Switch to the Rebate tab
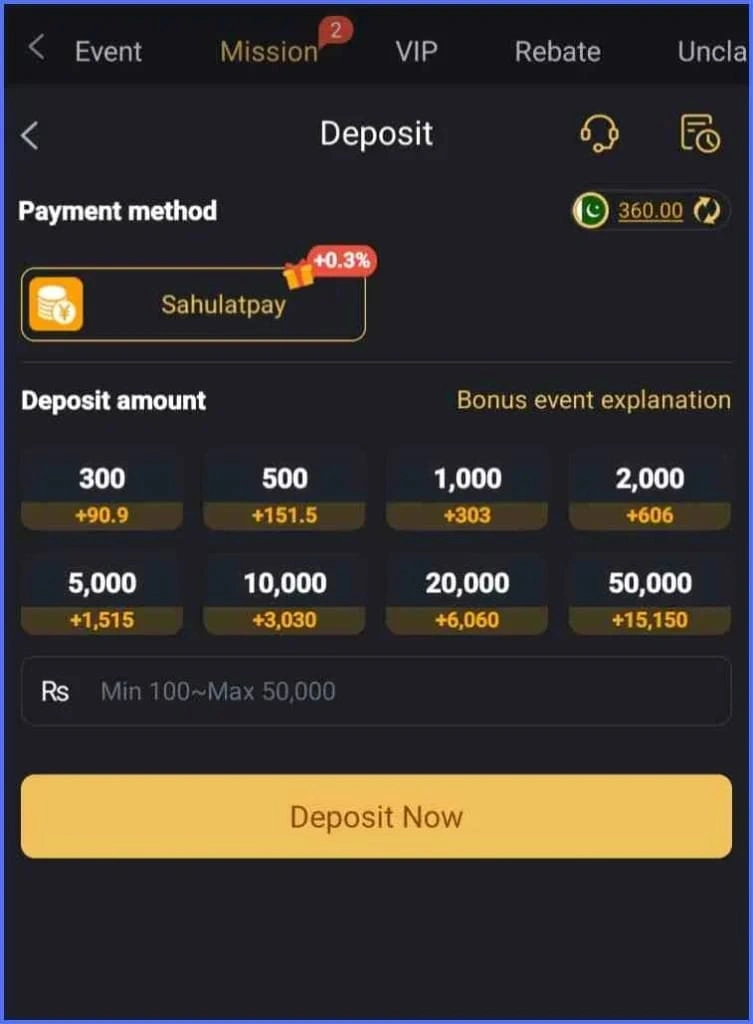The width and height of the screenshot is (753, 1024). (x=557, y=52)
